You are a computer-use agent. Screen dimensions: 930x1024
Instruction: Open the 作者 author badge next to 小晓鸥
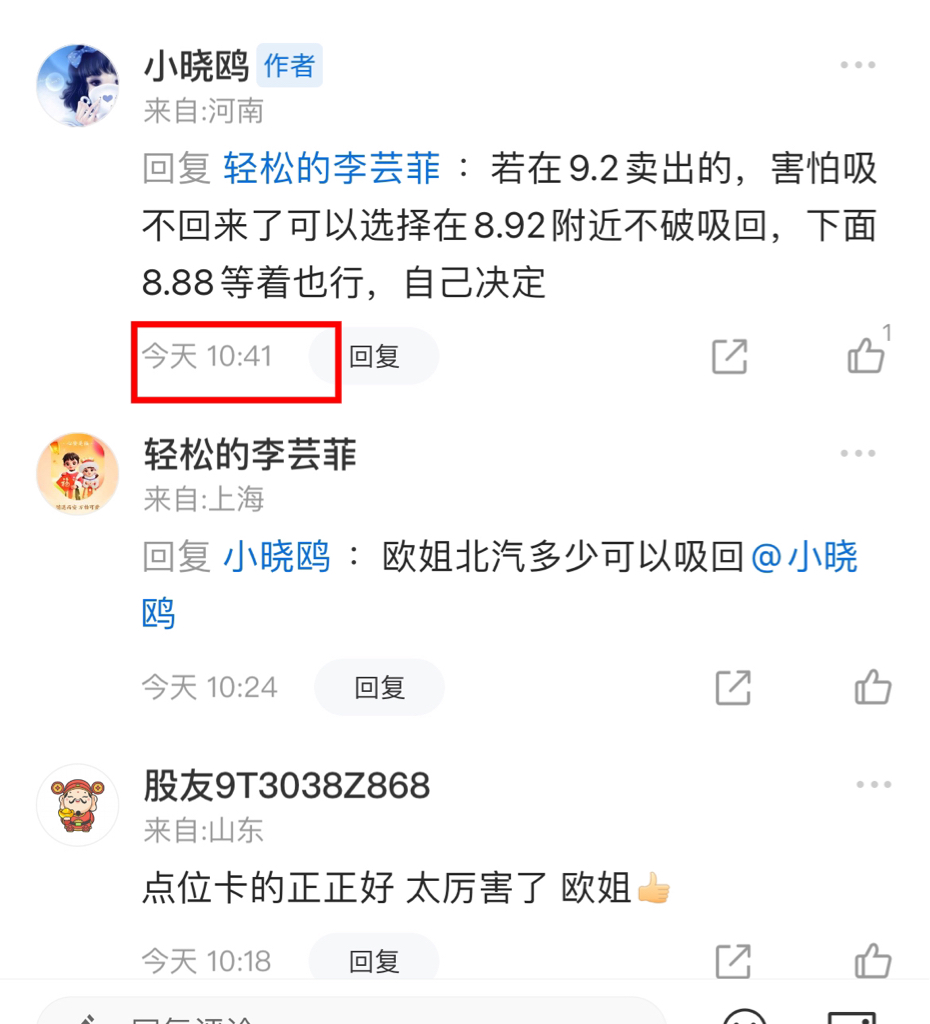pos(288,66)
